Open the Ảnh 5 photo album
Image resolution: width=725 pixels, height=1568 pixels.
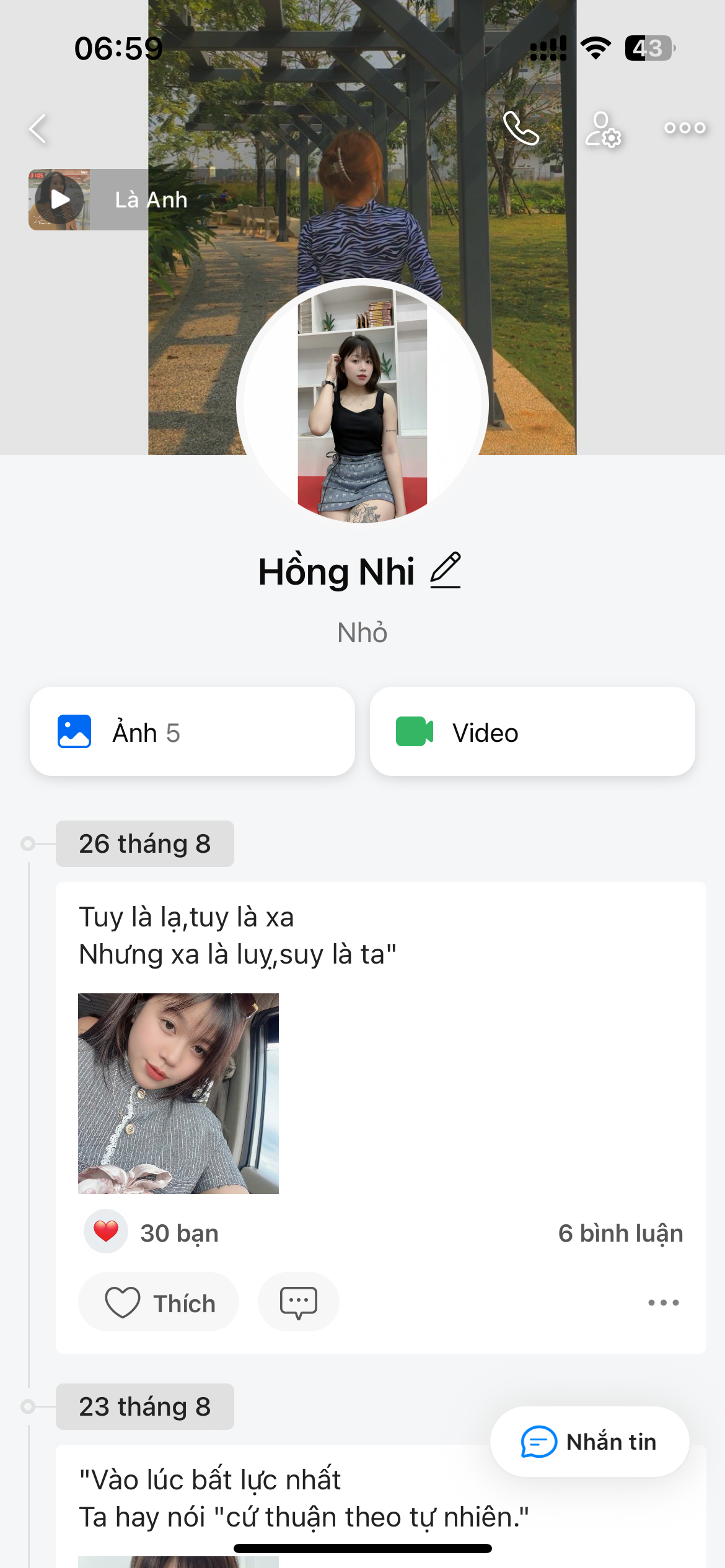(x=192, y=731)
